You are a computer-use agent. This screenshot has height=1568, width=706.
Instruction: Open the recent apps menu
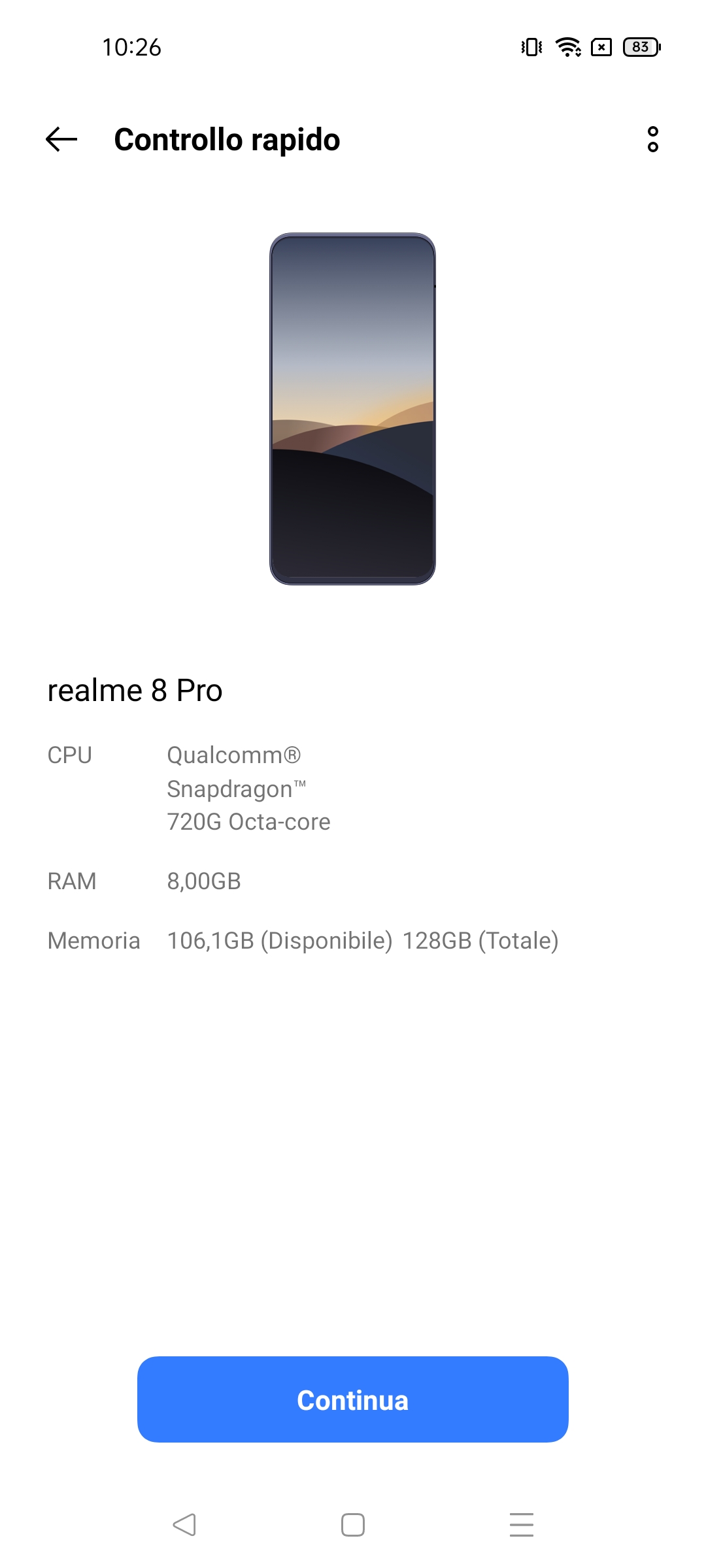click(x=522, y=1525)
